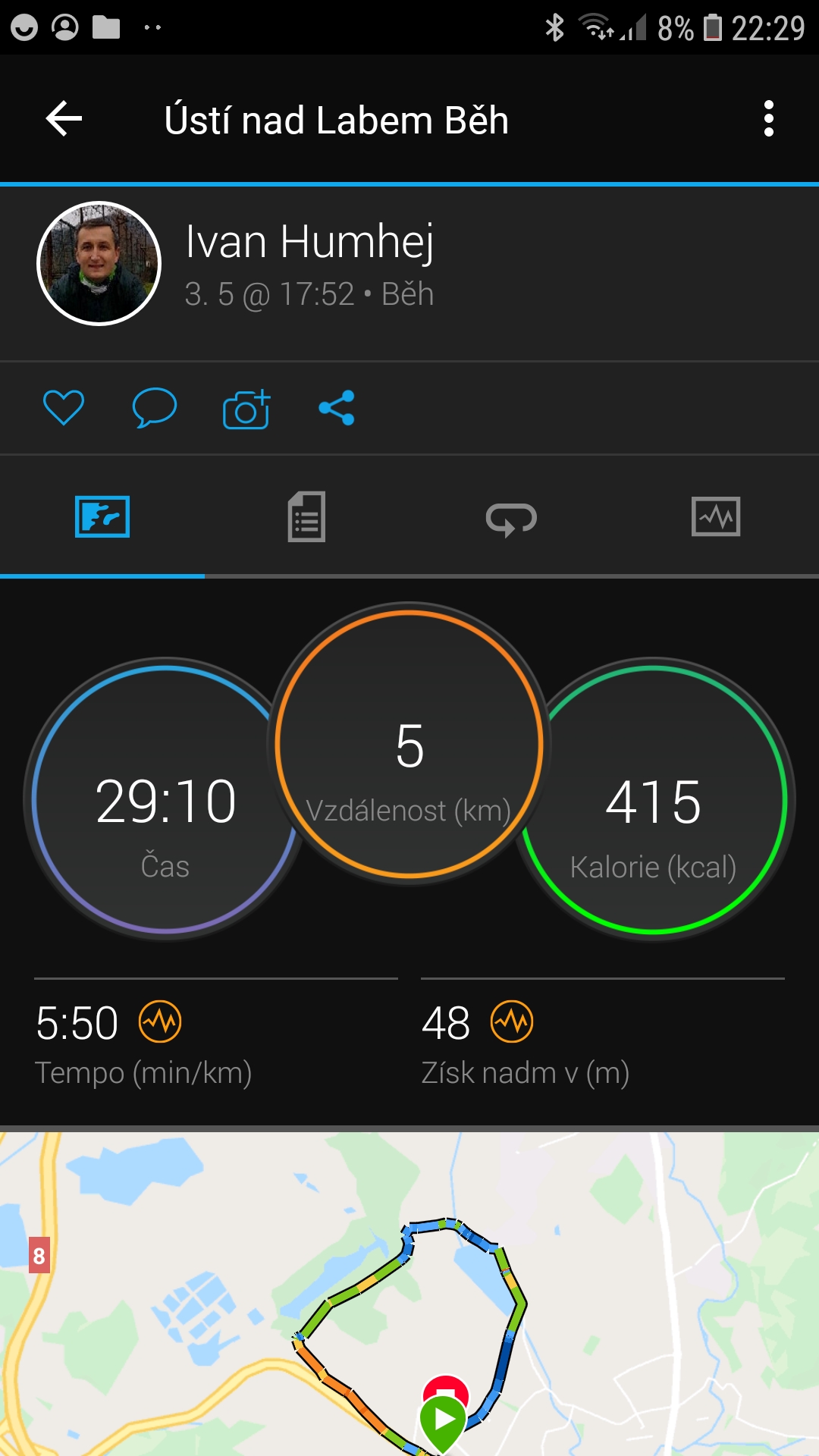
Task: Share this activity
Action: [x=337, y=408]
